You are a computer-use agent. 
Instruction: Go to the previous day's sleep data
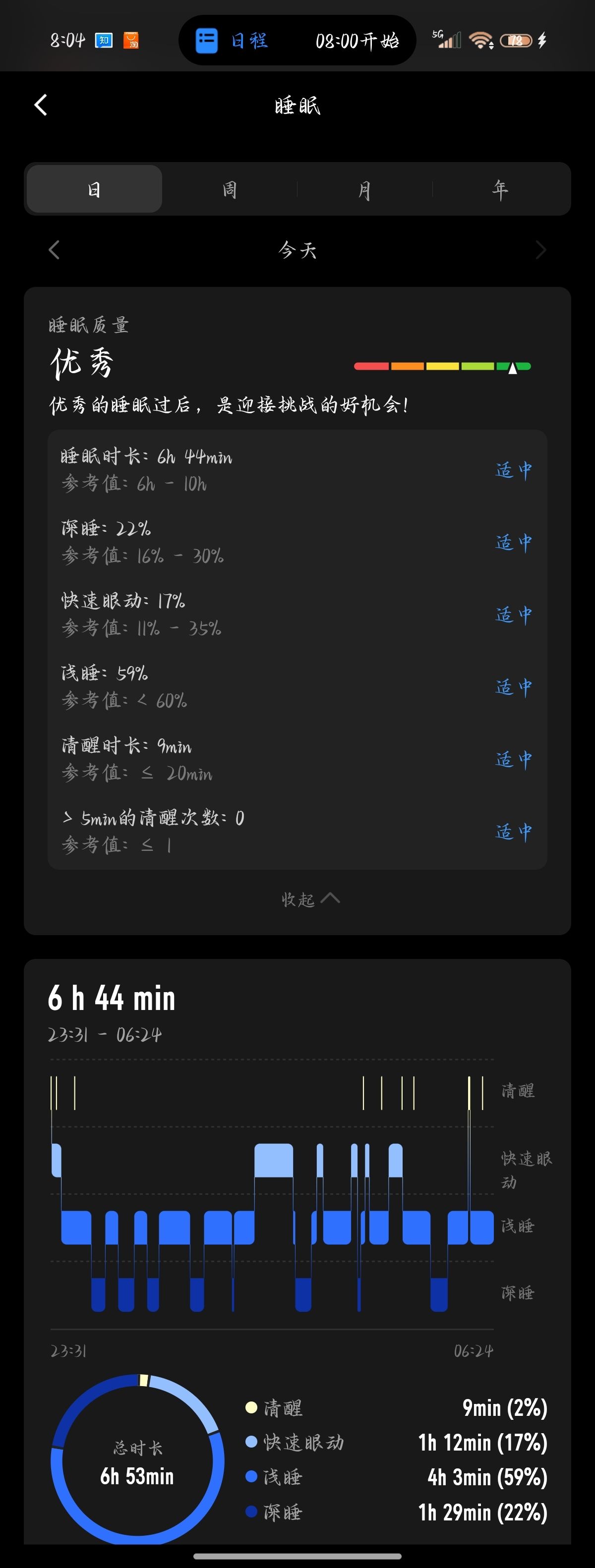(54, 250)
